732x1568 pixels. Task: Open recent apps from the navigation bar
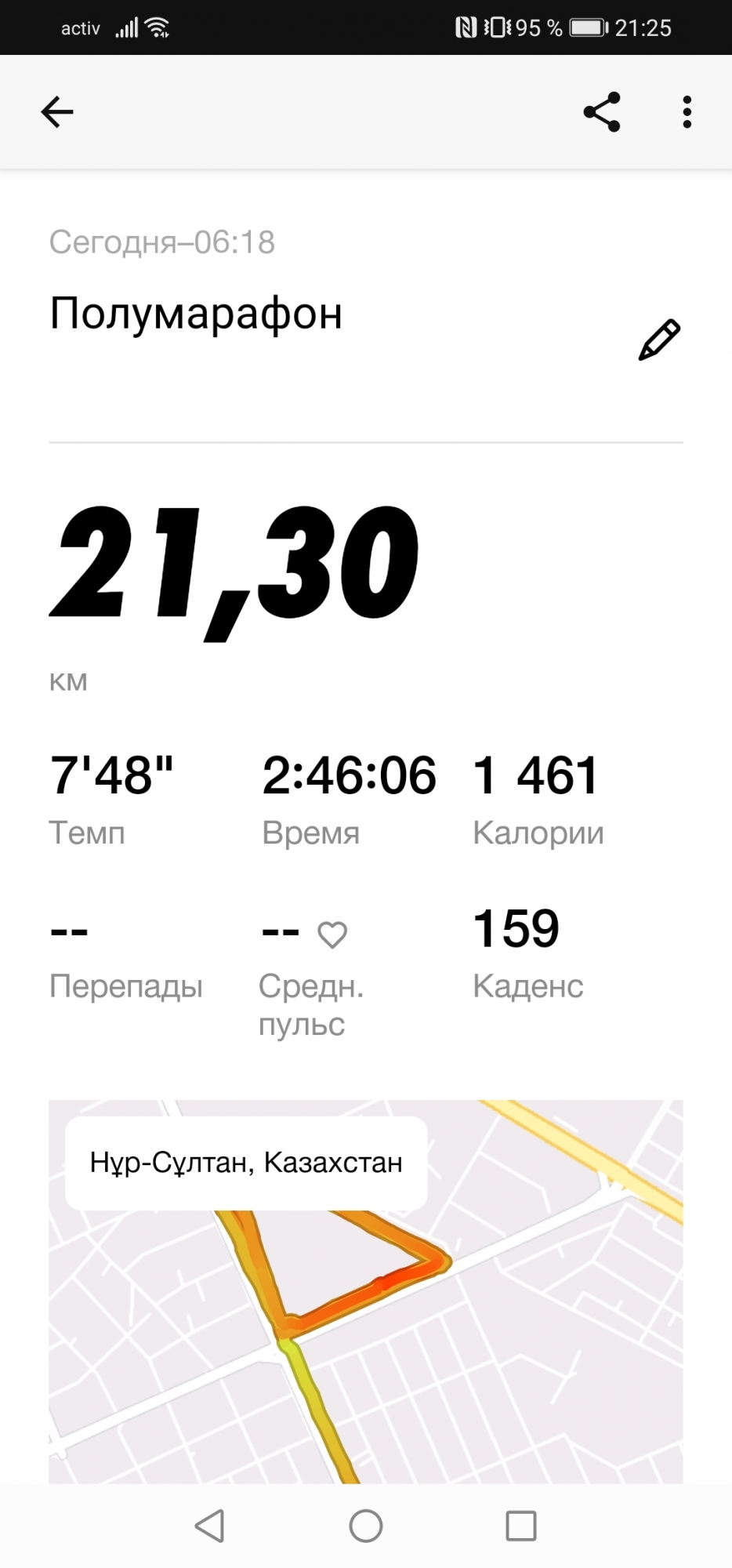point(521,1526)
